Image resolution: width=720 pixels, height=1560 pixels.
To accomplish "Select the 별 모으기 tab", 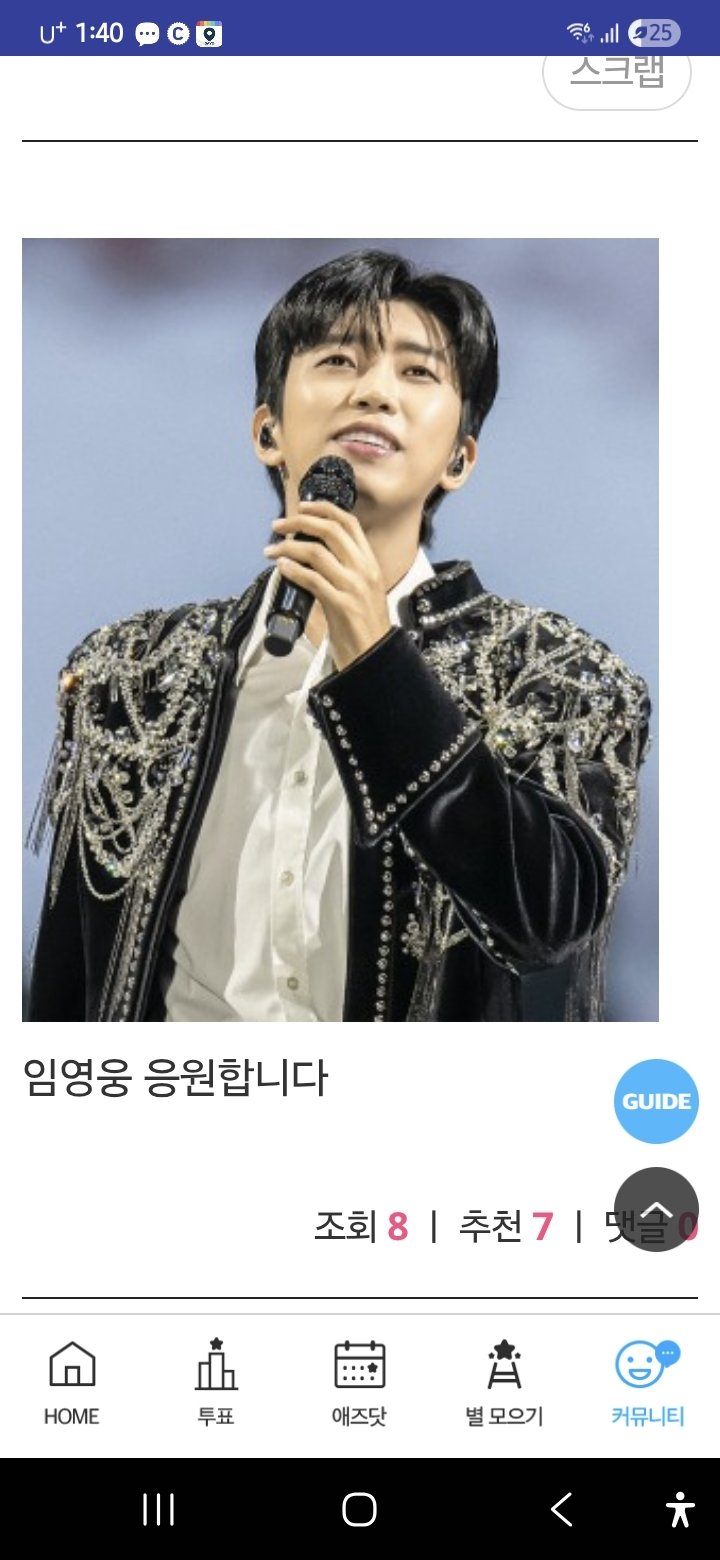I will click(x=504, y=1384).
